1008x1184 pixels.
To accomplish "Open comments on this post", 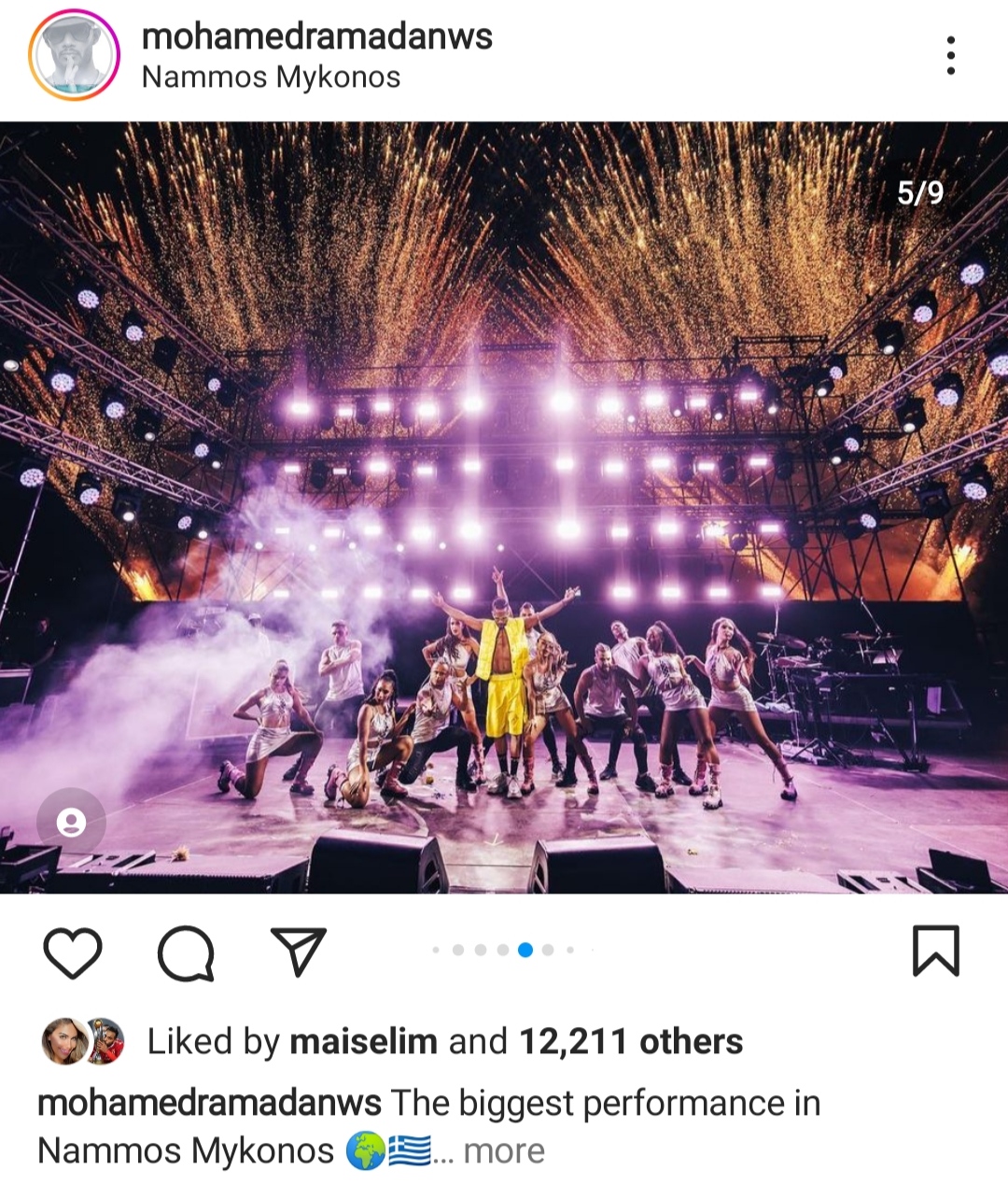I will coord(186,951).
